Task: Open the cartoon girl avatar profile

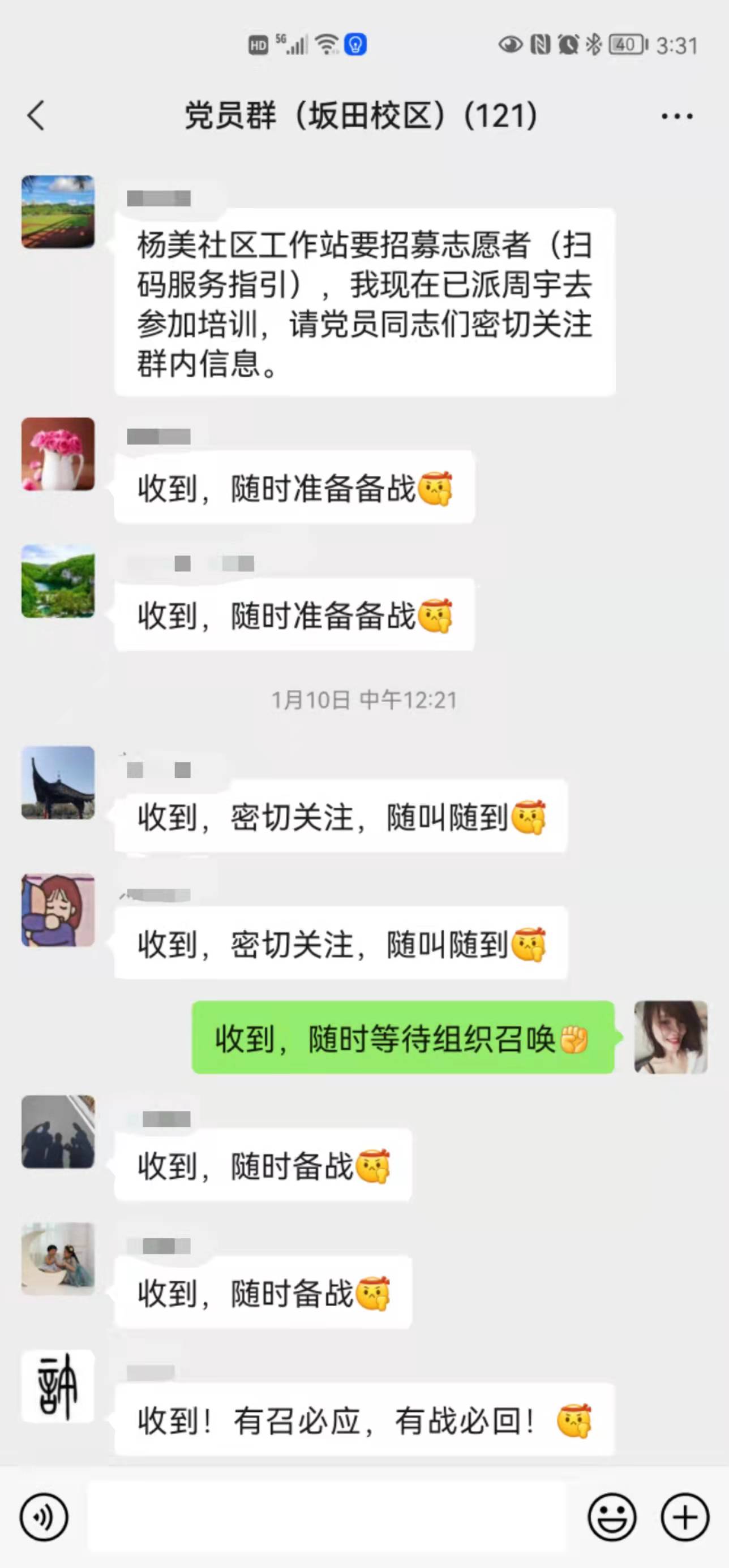Action: click(58, 910)
